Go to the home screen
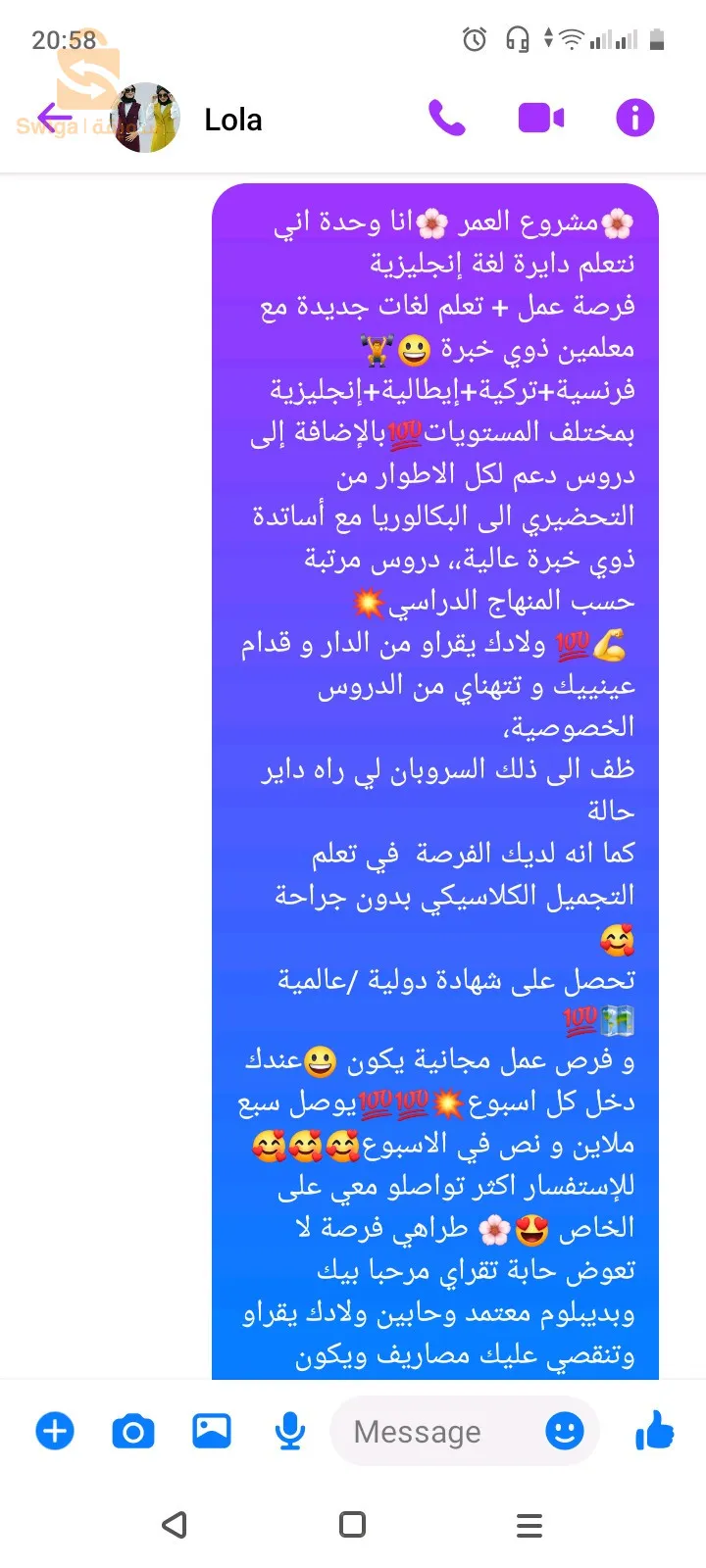 pyautogui.click(x=352, y=1525)
